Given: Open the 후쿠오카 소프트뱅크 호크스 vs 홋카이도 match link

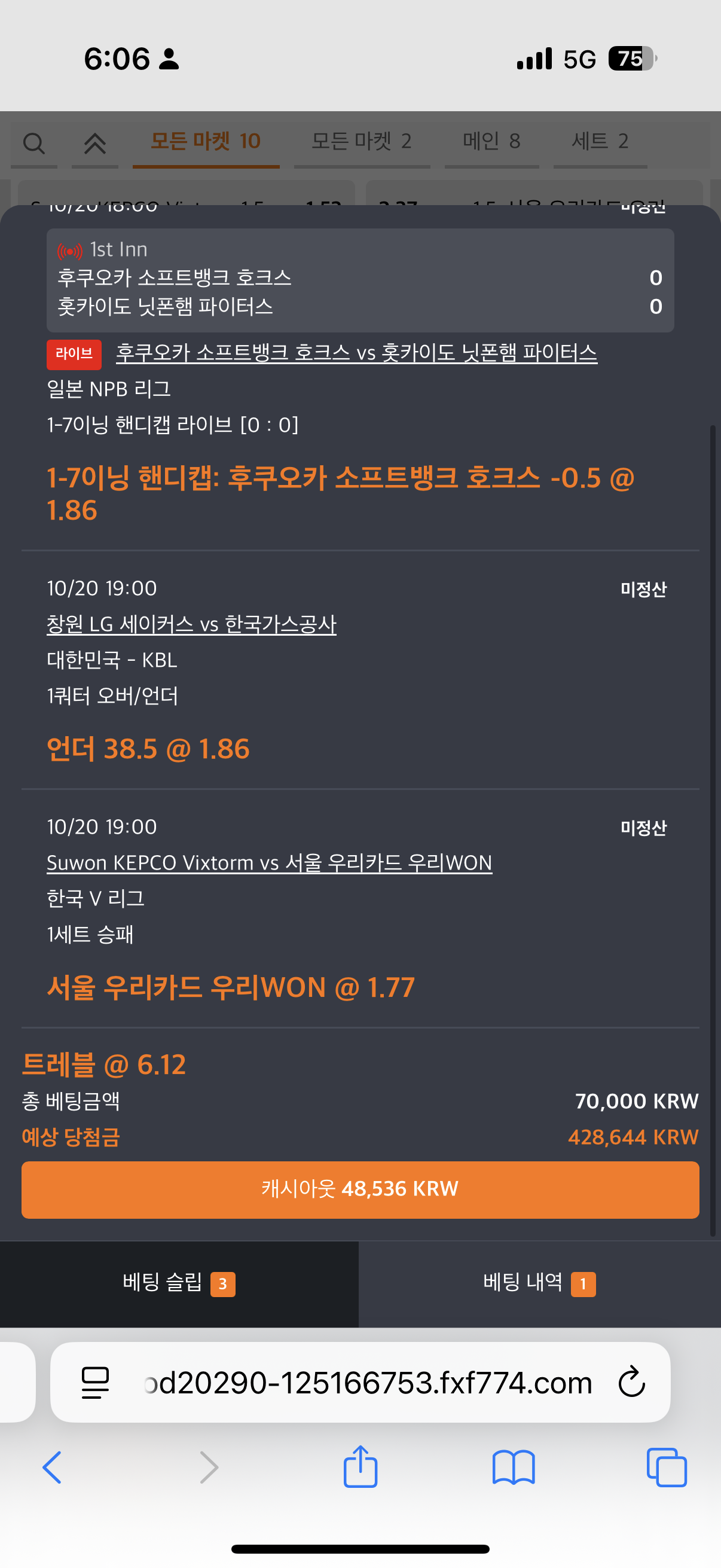Looking at the screenshot, I should point(356,353).
